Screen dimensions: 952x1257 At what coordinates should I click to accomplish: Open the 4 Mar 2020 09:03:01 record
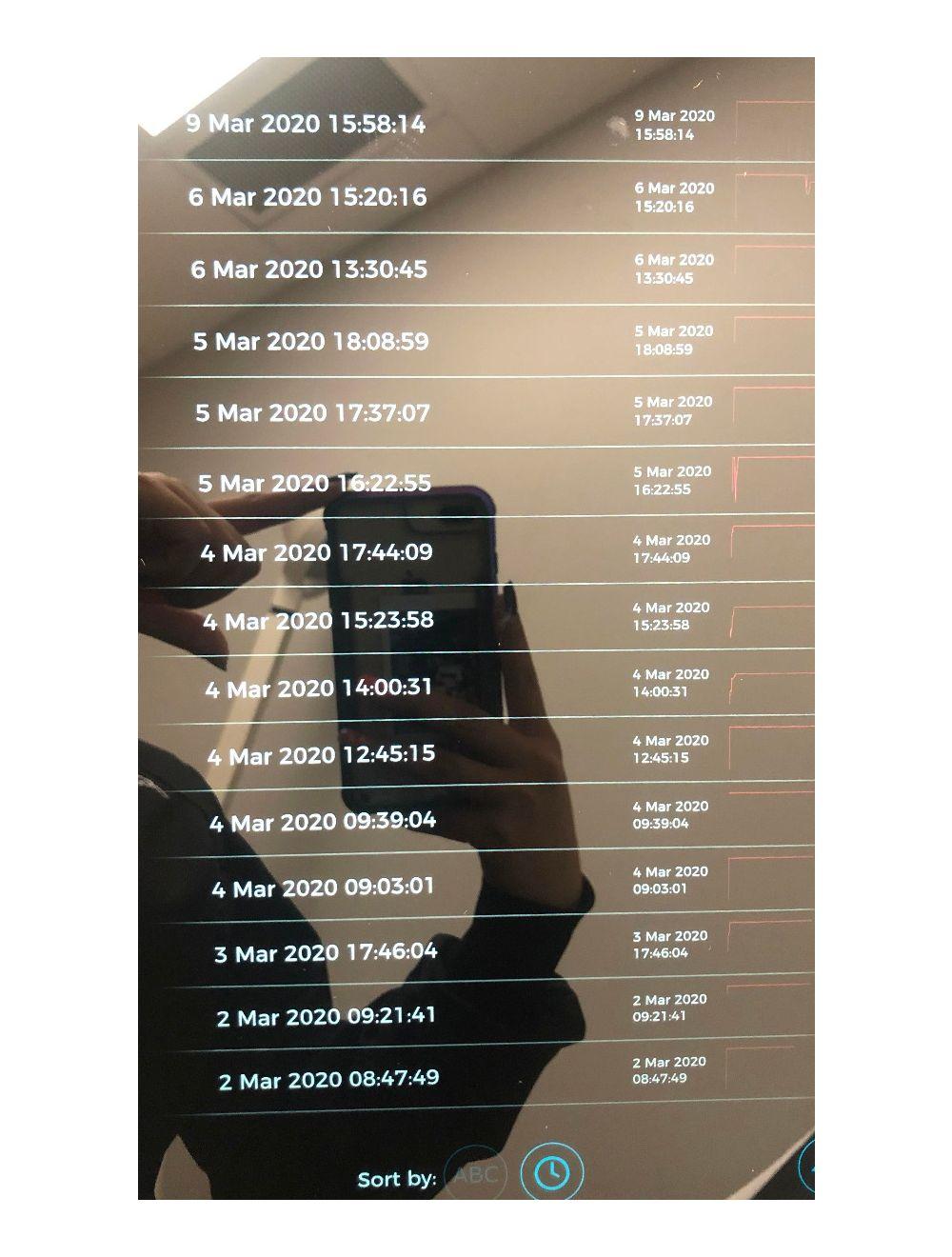pyautogui.click(x=324, y=888)
